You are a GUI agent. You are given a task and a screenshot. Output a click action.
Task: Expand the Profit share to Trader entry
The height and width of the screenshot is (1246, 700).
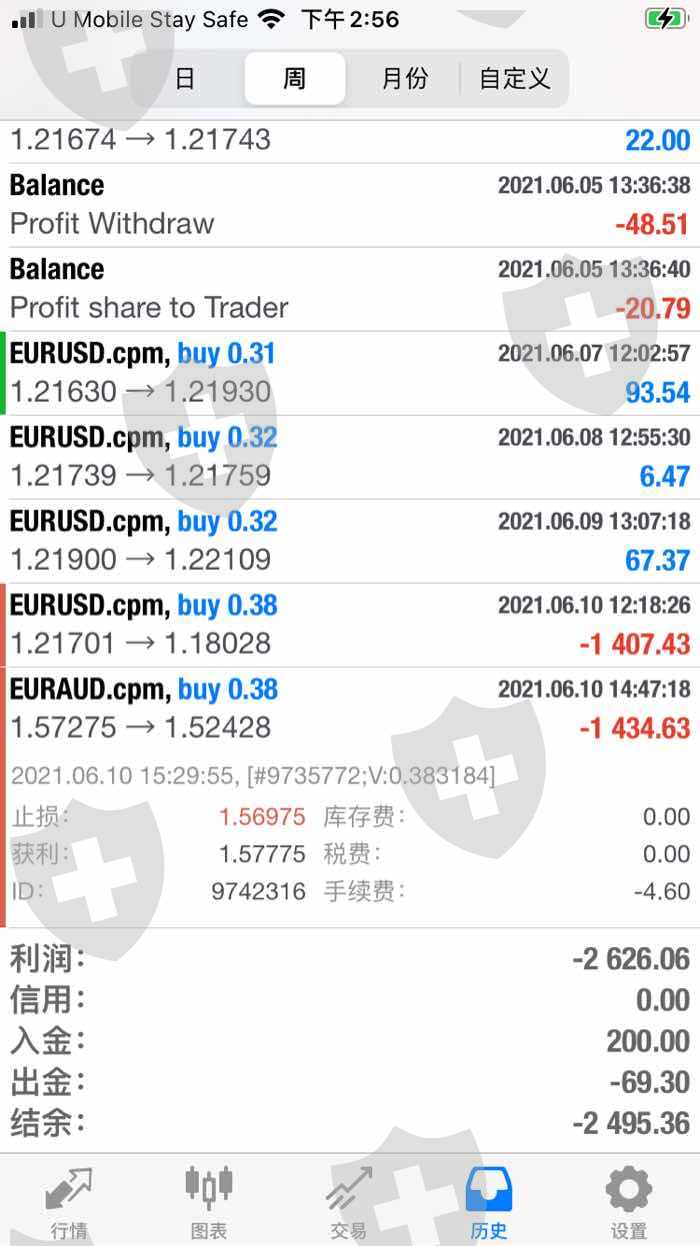coord(350,289)
